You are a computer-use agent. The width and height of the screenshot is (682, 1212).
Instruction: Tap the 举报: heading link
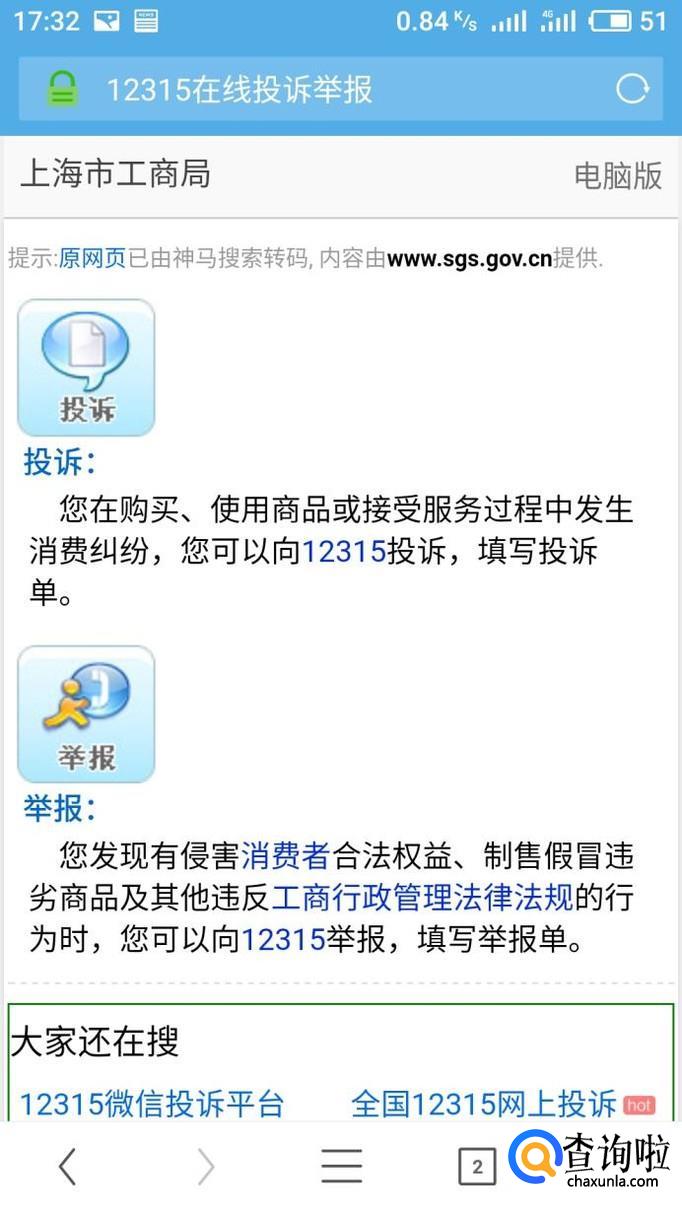point(60,808)
